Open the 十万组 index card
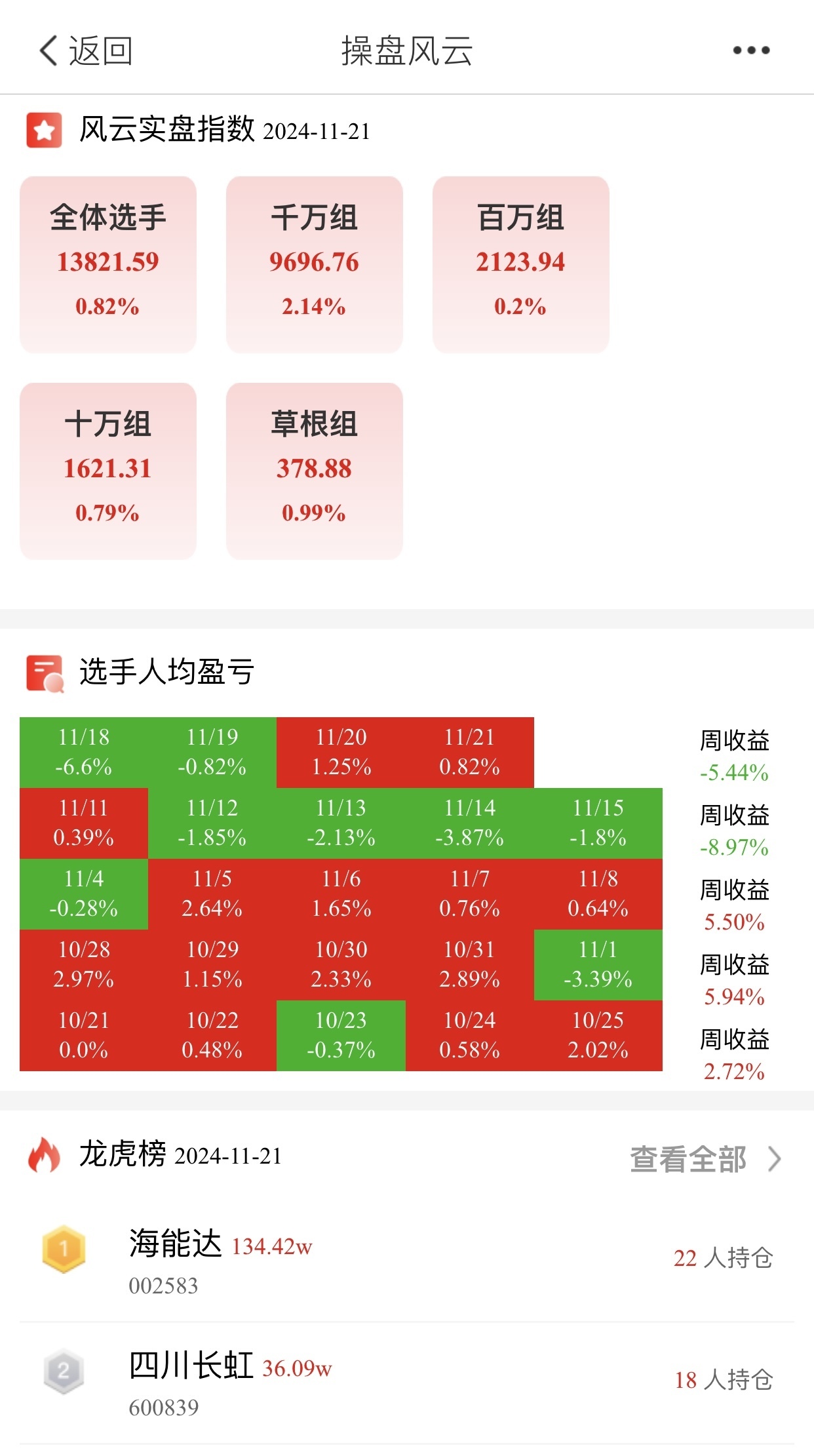Viewport: 814px width, 1456px height. tap(108, 471)
